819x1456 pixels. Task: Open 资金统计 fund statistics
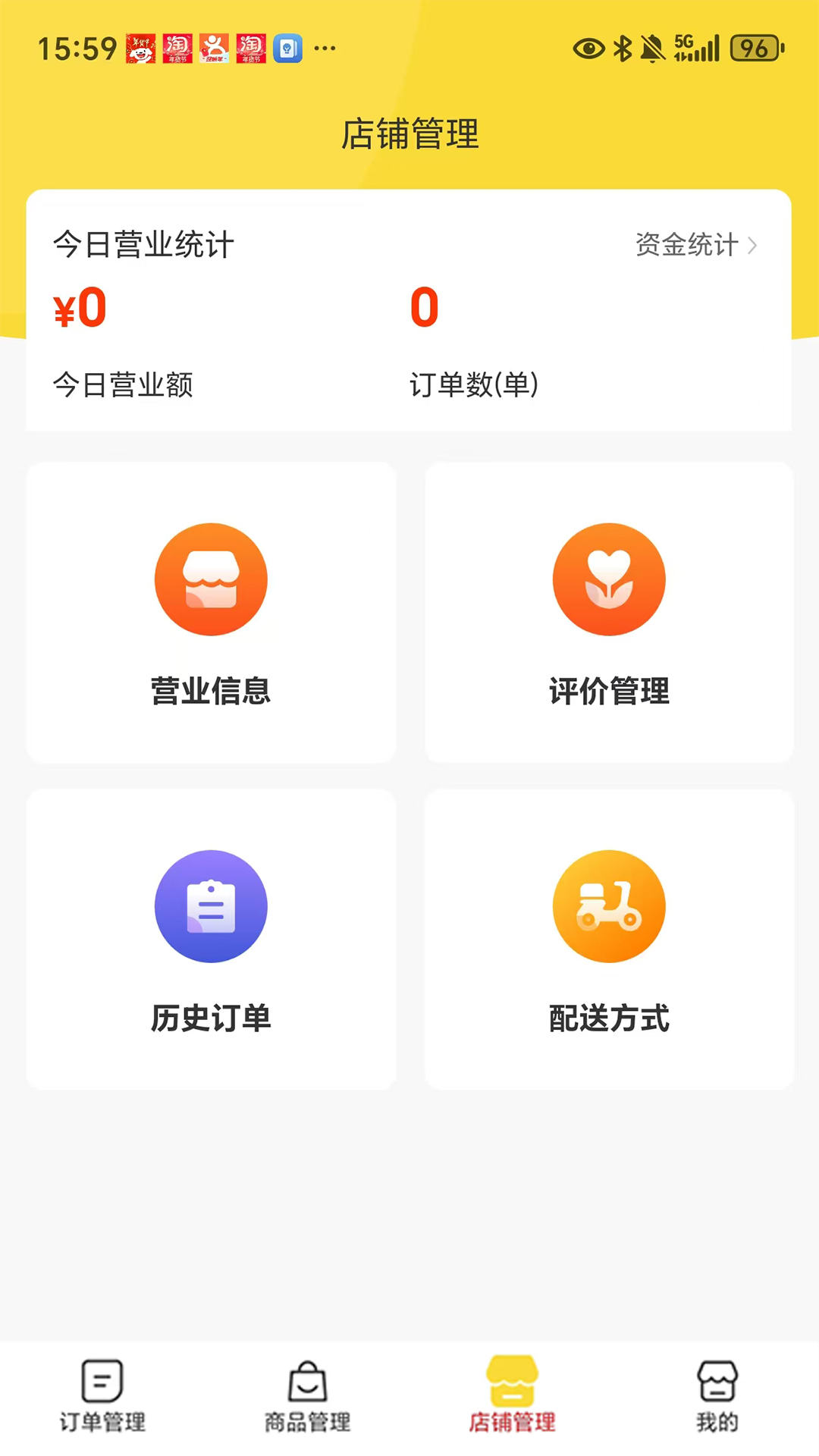point(695,245)
